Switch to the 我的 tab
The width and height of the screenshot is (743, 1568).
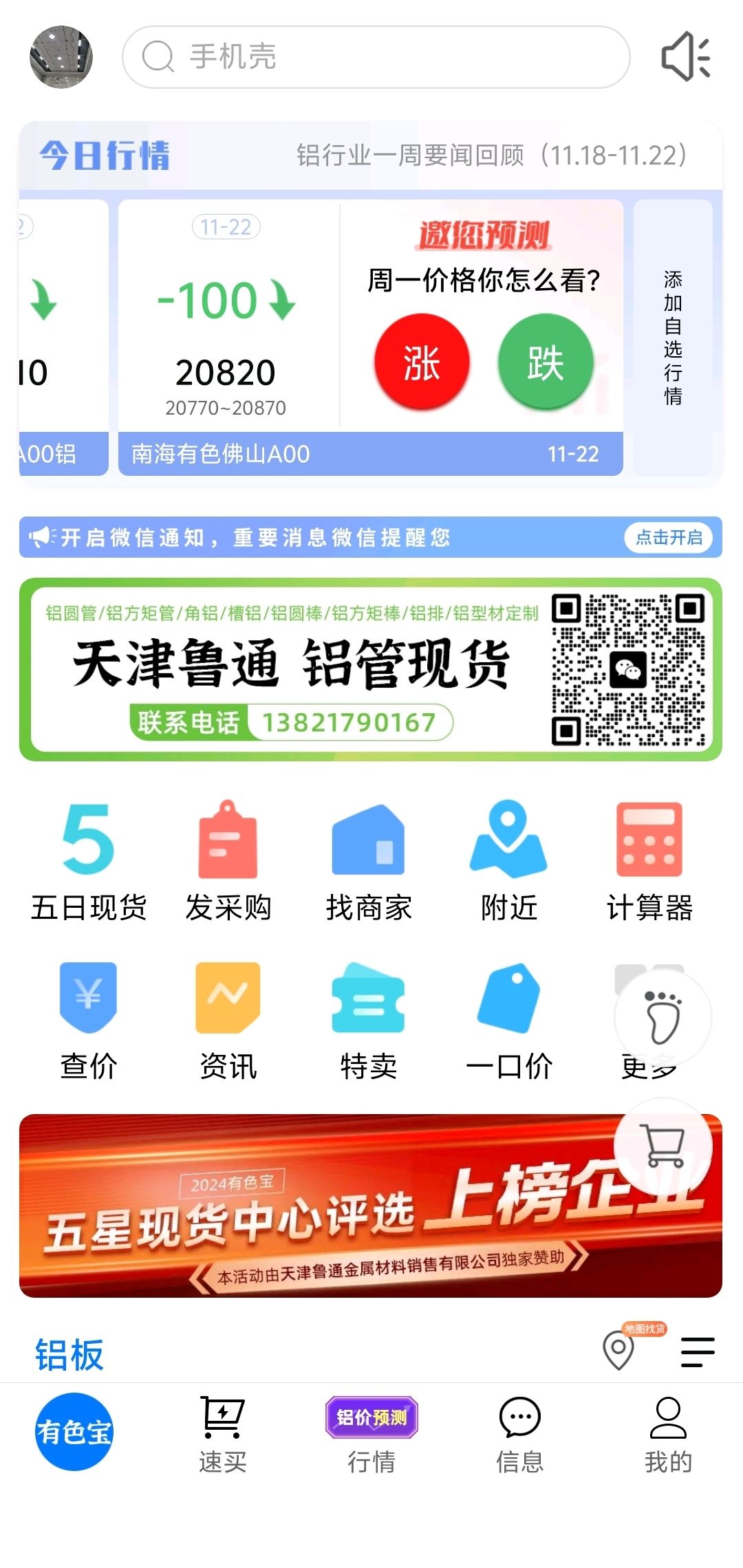(x=668, y=1435)
